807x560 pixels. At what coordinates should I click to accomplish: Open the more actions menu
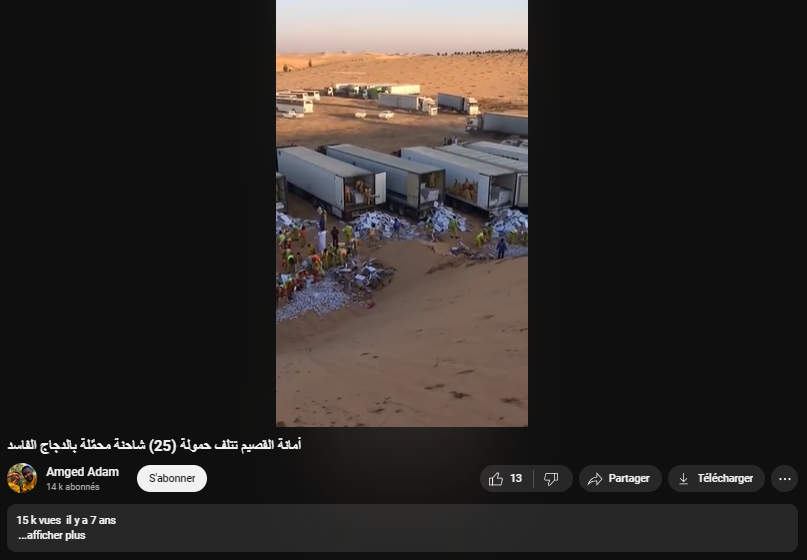pos(784,479)
